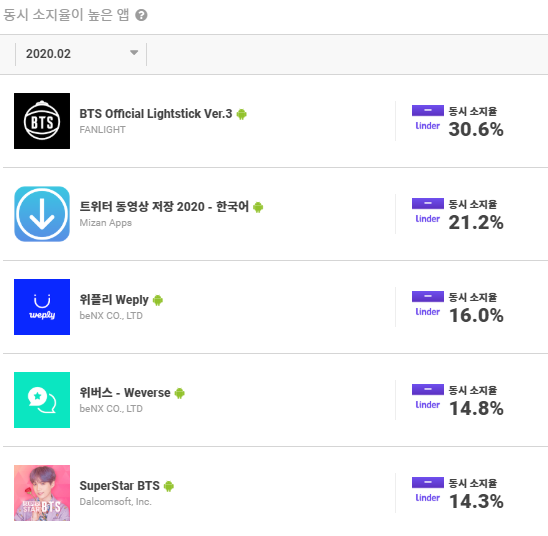
Task: Open the 위플리 Weply app row
Action: click(x=275, y=307)
